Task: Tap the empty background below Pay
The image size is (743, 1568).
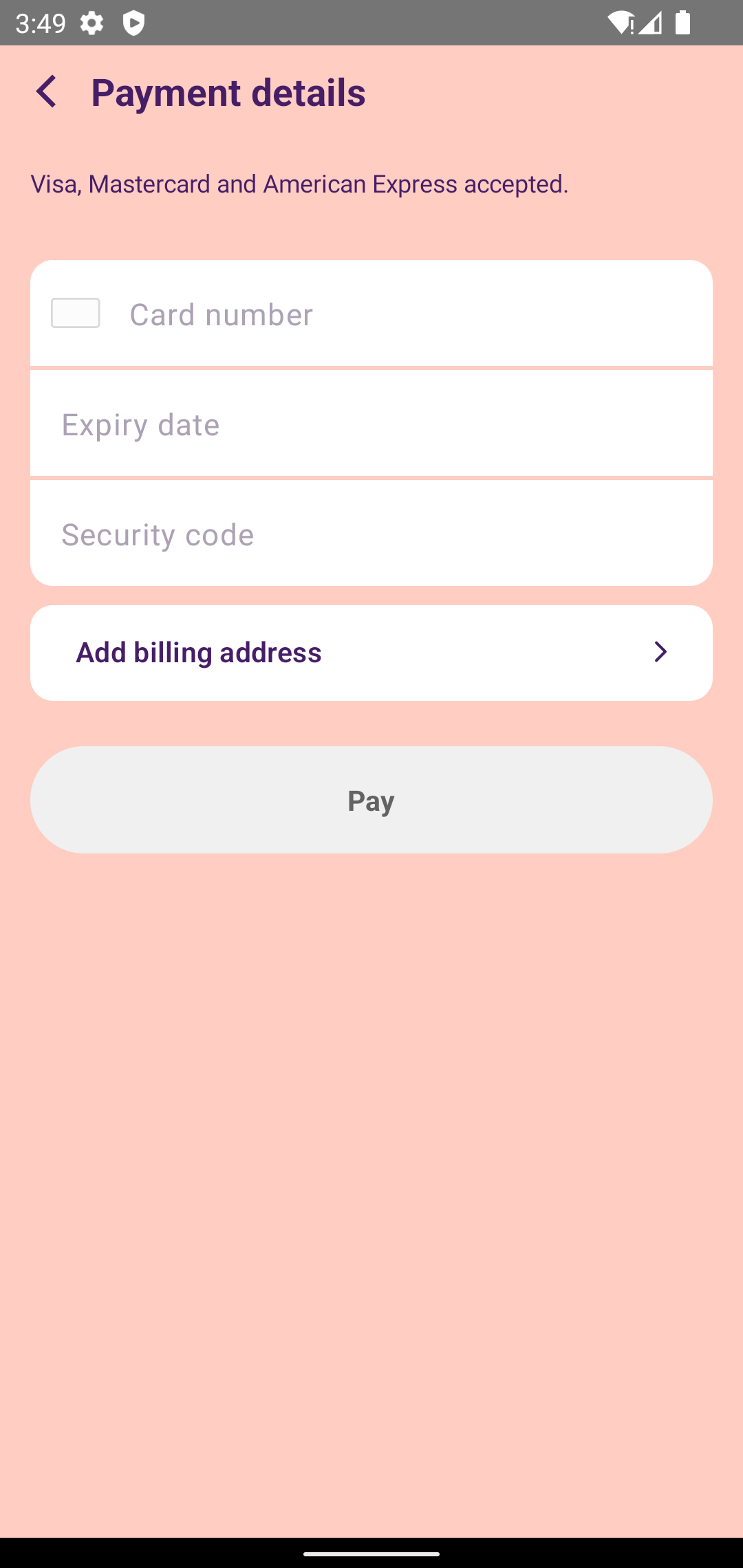Action: coord(371,1100)
